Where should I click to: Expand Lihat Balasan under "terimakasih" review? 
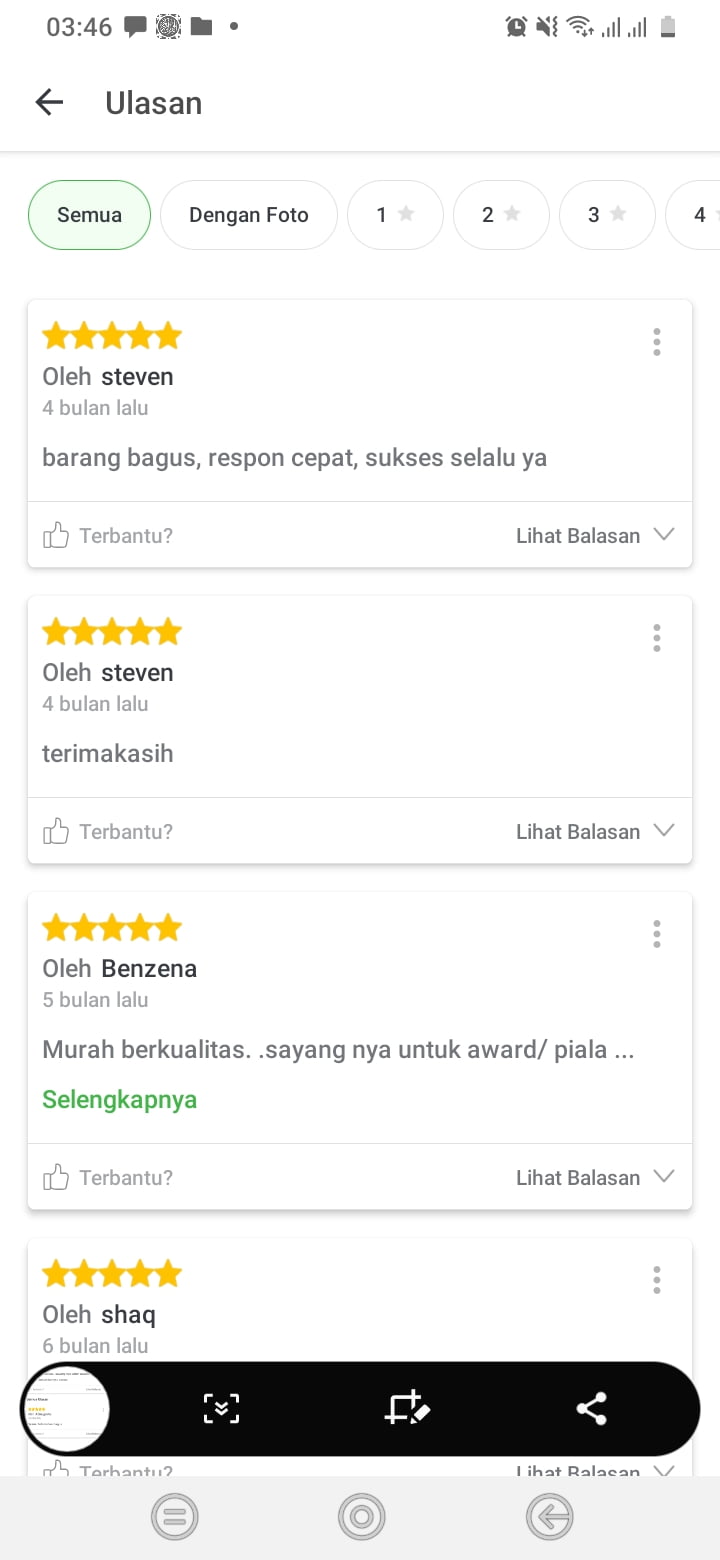(x=594, y=832)
